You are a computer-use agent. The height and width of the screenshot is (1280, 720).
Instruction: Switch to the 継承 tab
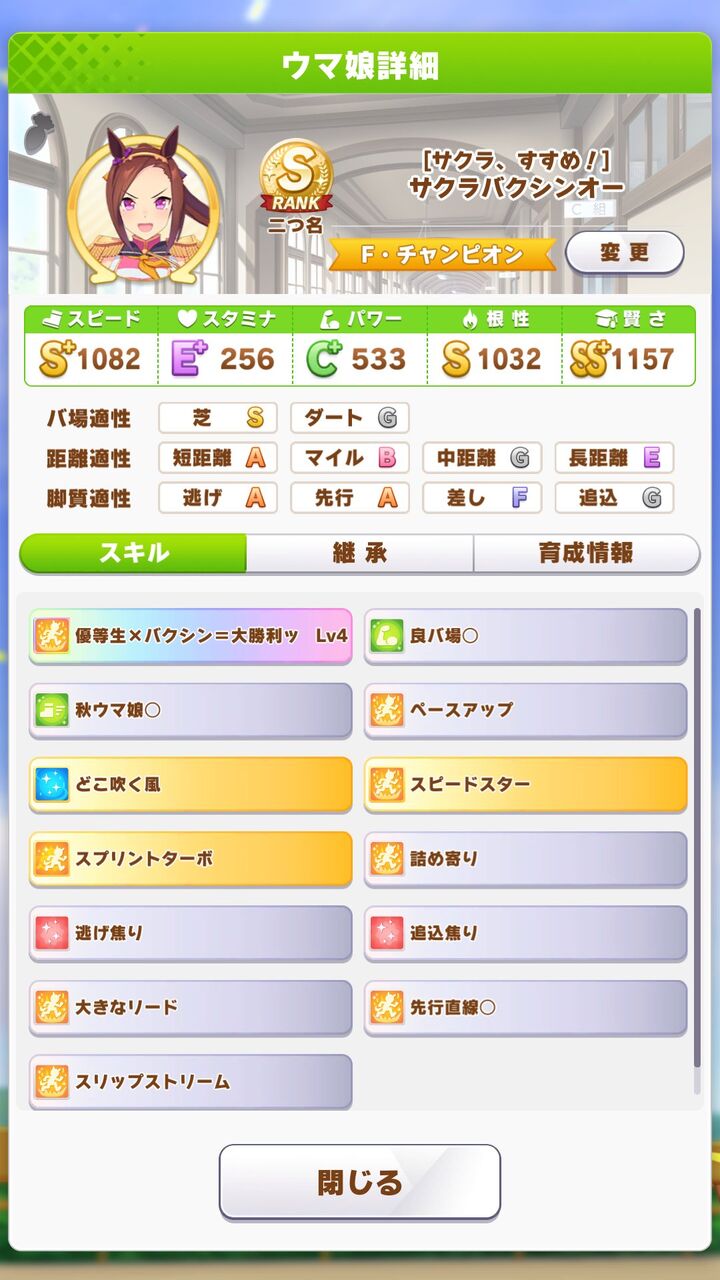pyautogui.click(x=360, y=550)
